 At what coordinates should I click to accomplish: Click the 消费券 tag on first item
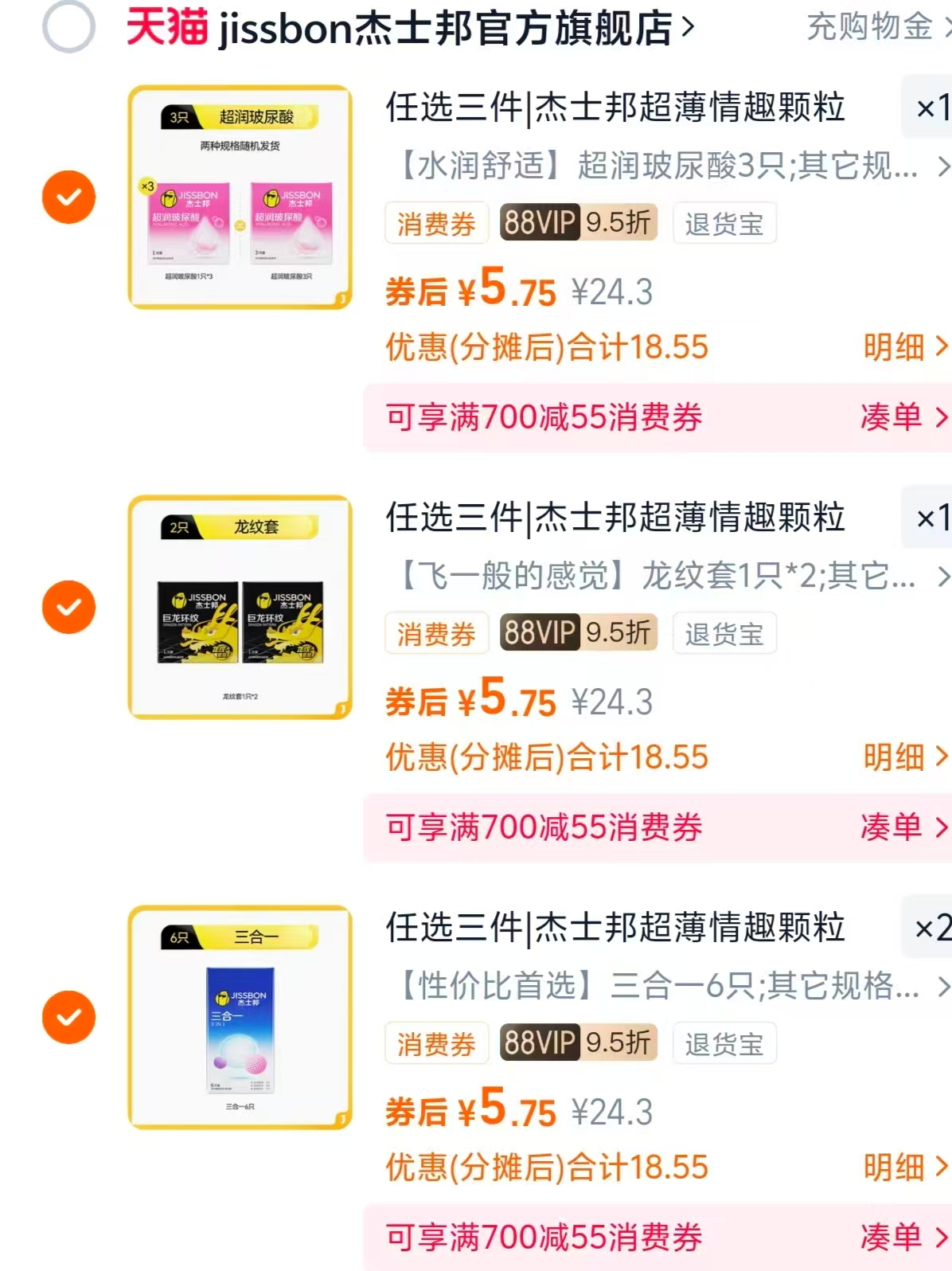pyautogui.click(x=436, y=224)
